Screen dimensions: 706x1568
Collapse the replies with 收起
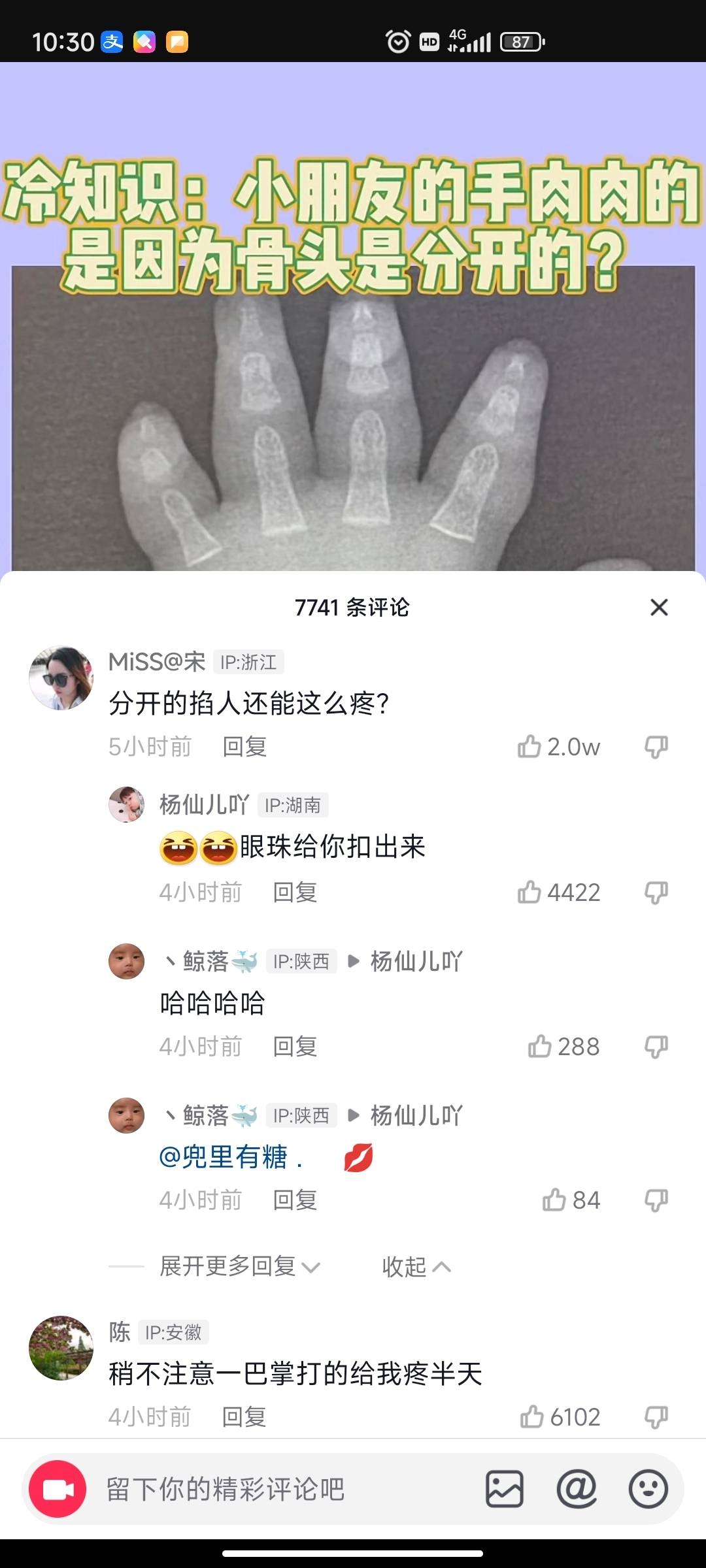coord(416,1266)
